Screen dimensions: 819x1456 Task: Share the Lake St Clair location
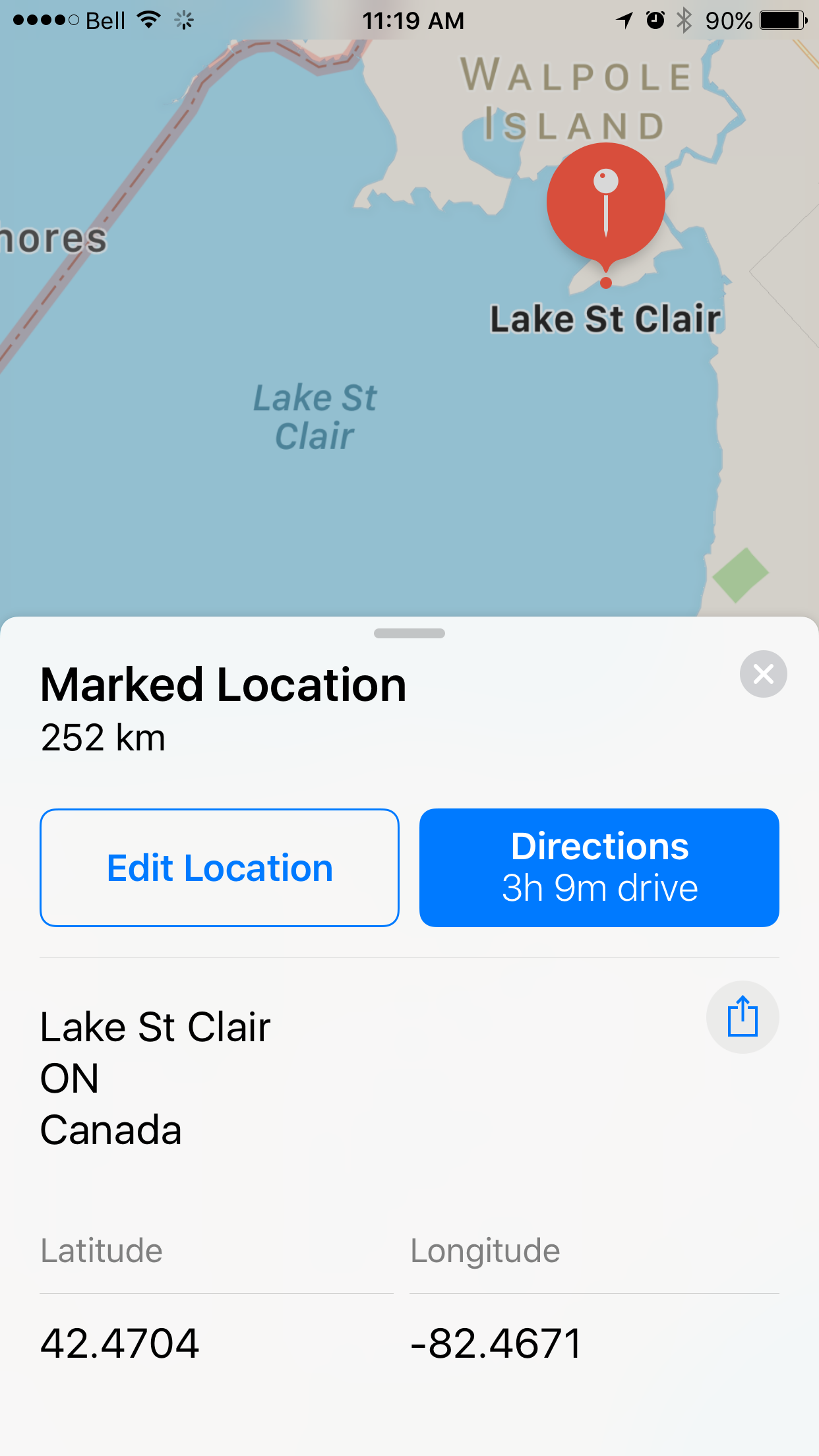[x=743, y=1017]
